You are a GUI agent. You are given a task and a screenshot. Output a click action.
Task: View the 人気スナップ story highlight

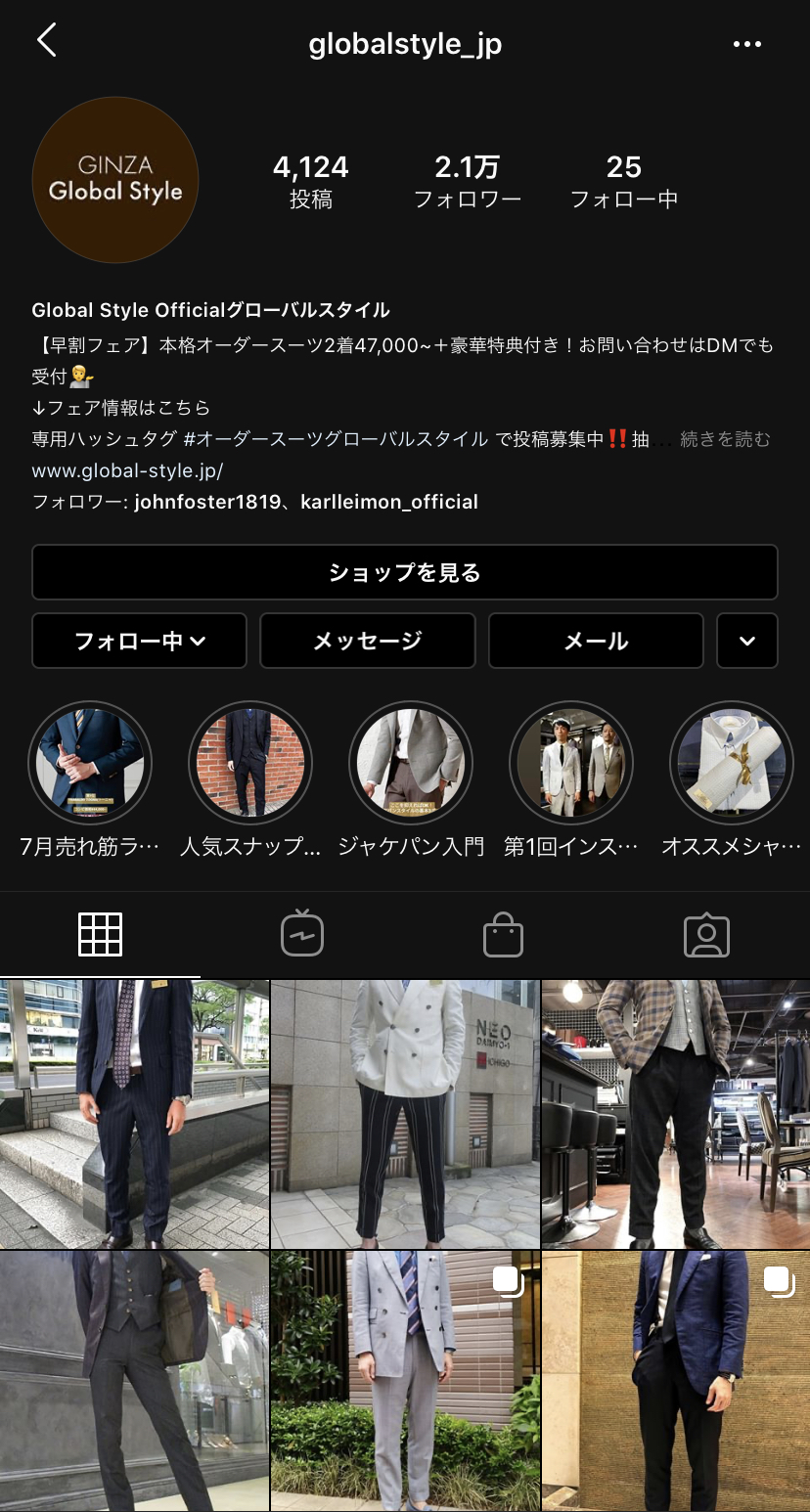[250, 763]
